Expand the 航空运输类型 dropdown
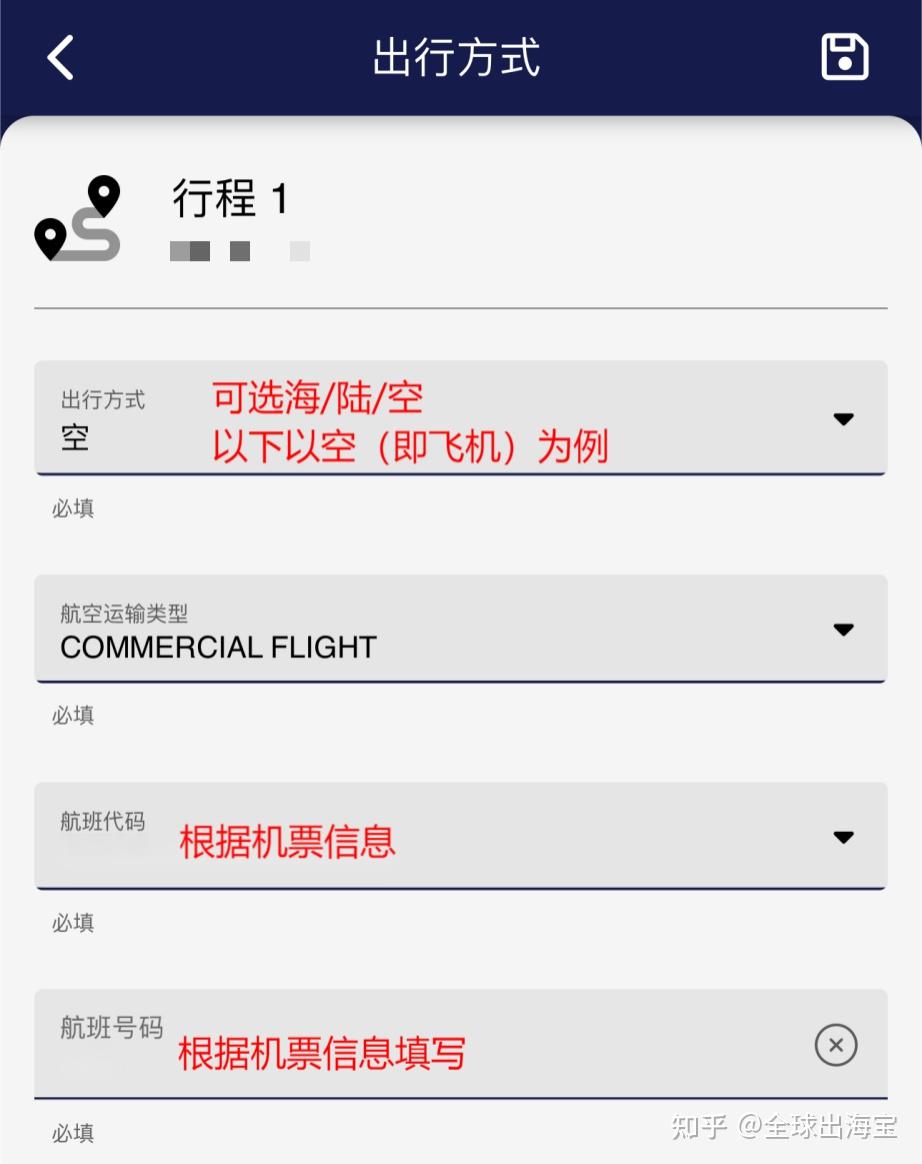Screen dimensions: 922x1164 click(x=843, y=629)
